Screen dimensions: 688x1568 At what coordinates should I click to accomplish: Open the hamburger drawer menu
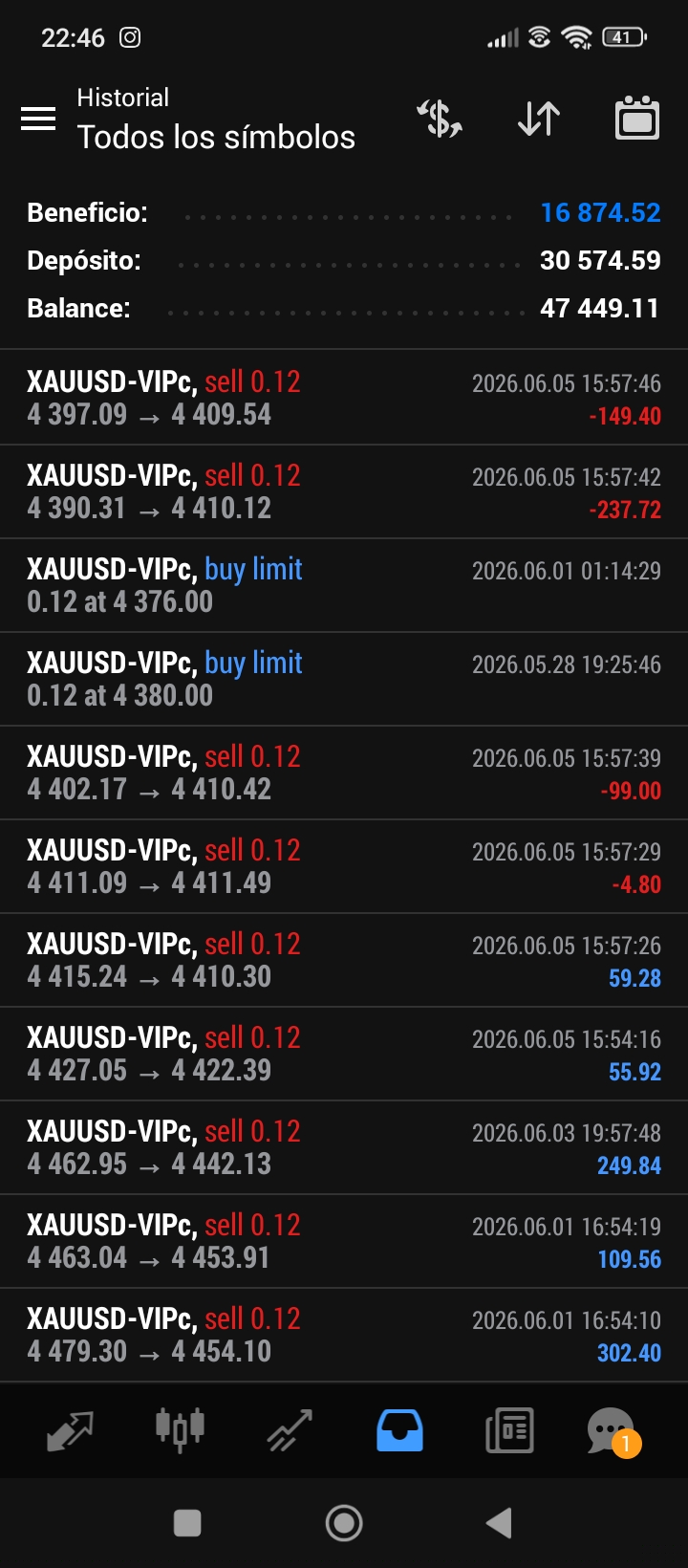(x=38, y=119)
